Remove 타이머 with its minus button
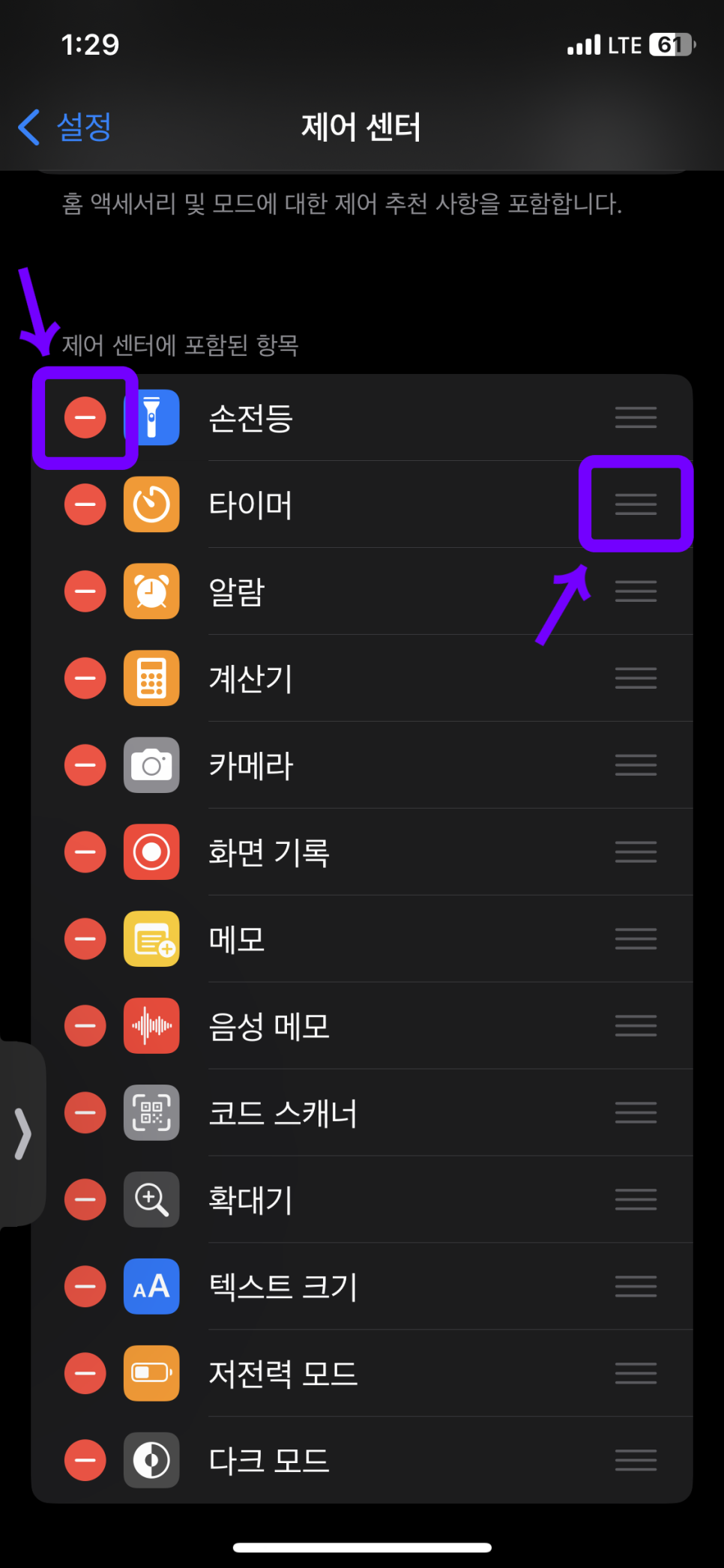The width and height of the screenshot is (724, 1568). (x=85, y=504)
